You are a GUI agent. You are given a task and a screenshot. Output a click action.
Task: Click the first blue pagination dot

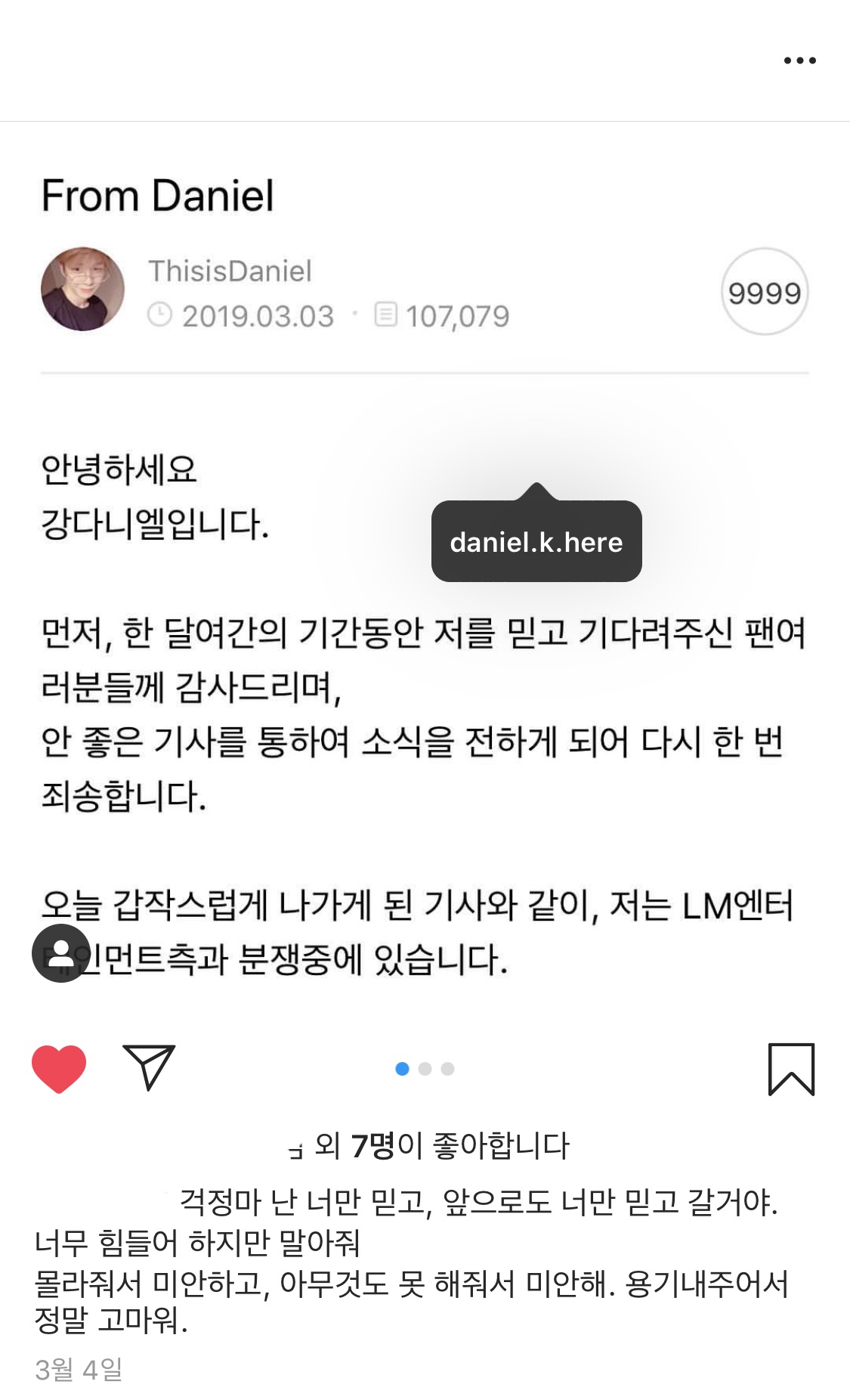401,1068
